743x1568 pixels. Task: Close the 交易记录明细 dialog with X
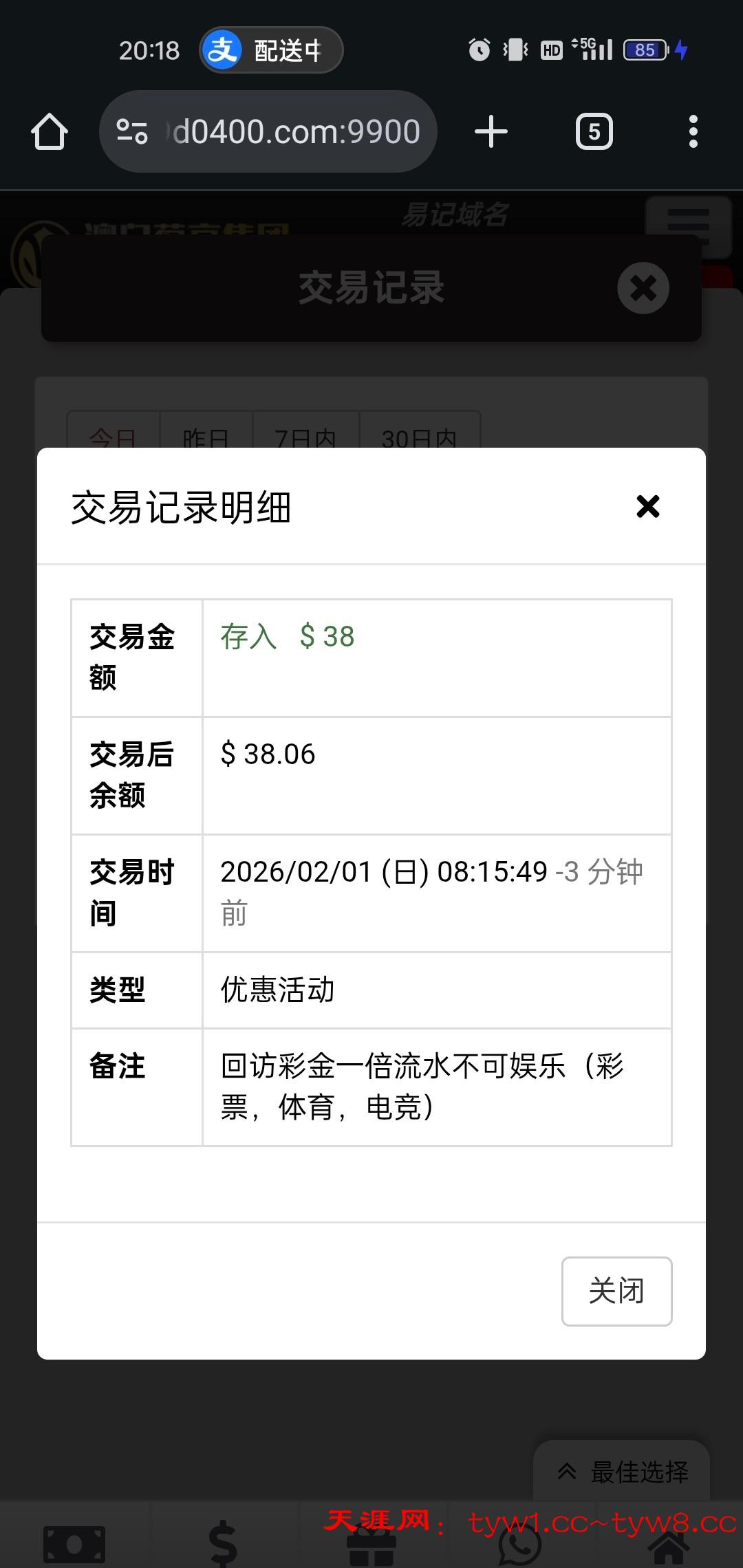(647, 507)
